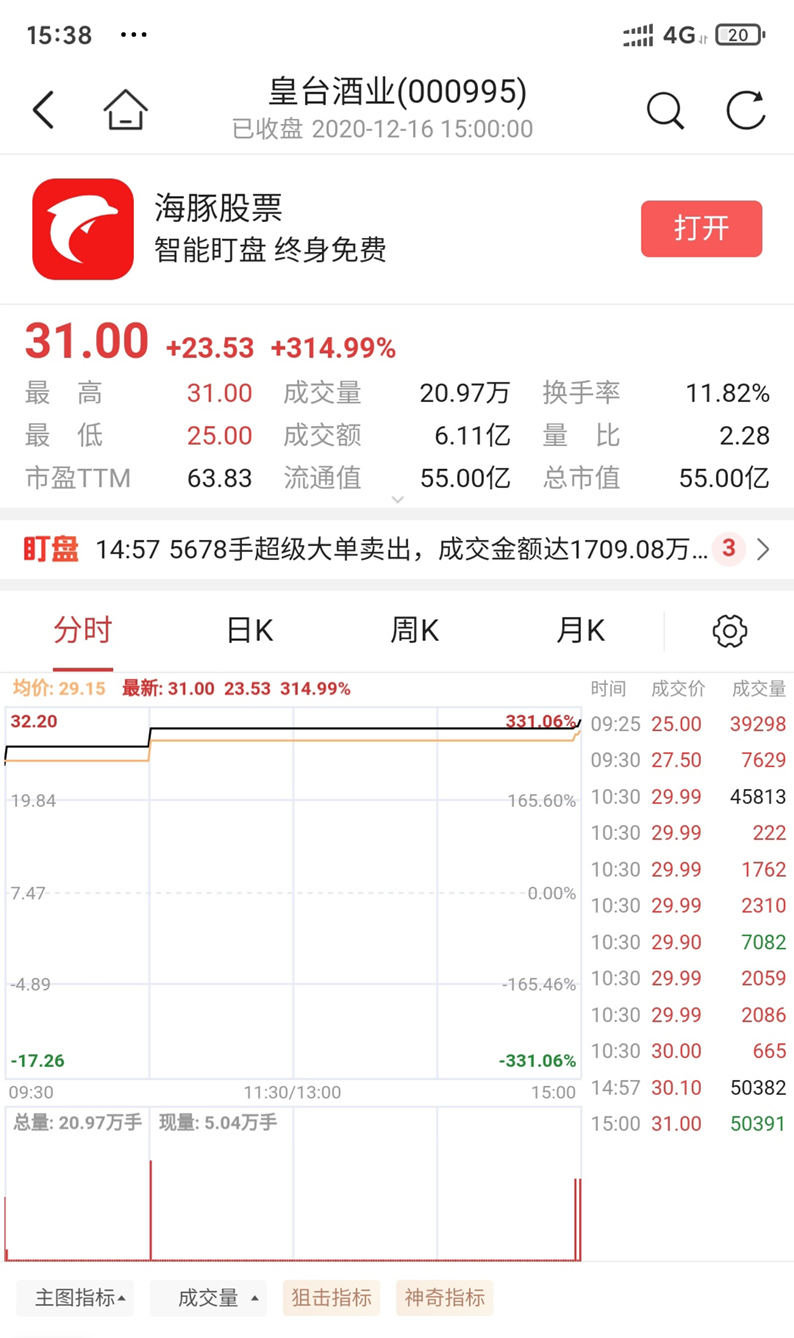This screenshot has width=794, height=1338.
Task: Search for another stock
Action: (665, 110)
